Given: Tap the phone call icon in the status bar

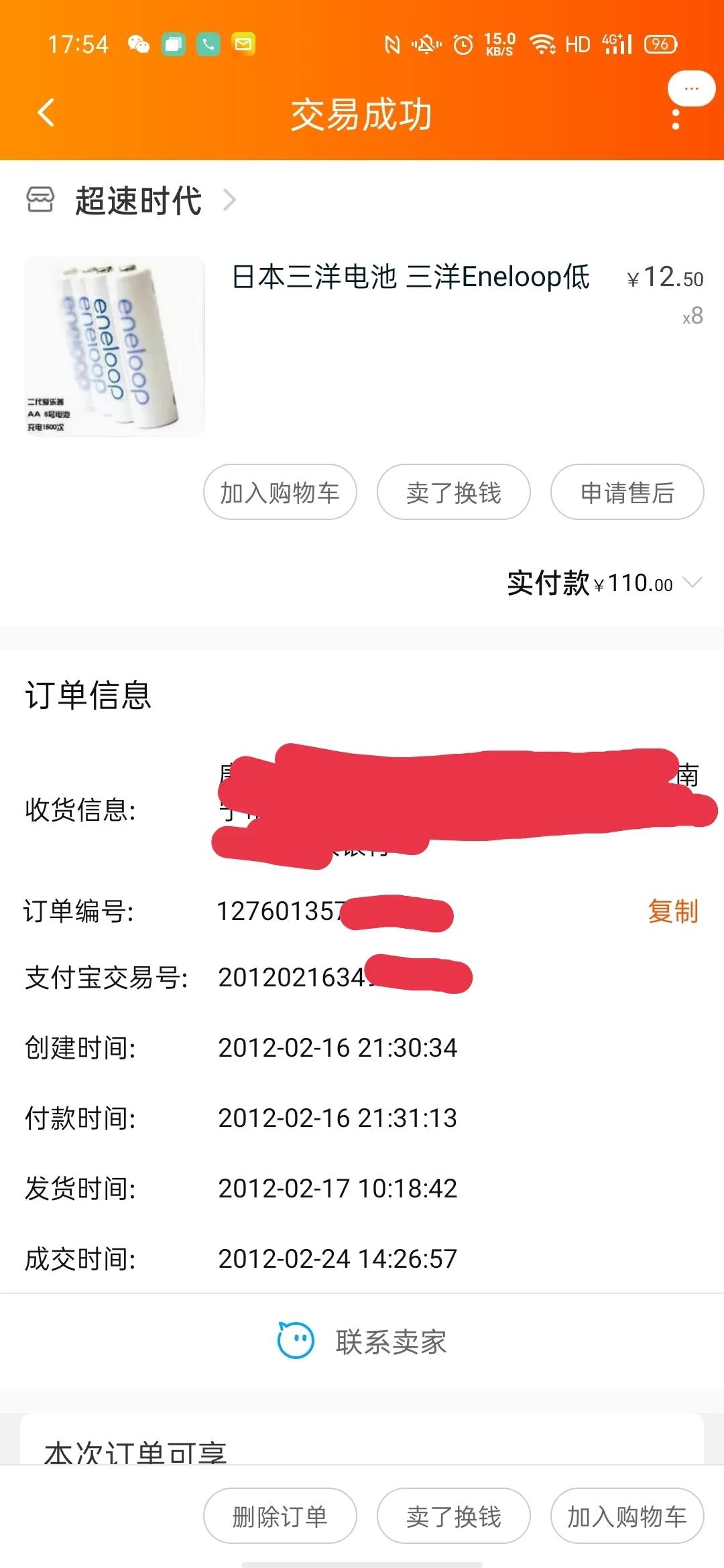Looking at the screenshot, I should pyautogui.click(x=208, y=44).
